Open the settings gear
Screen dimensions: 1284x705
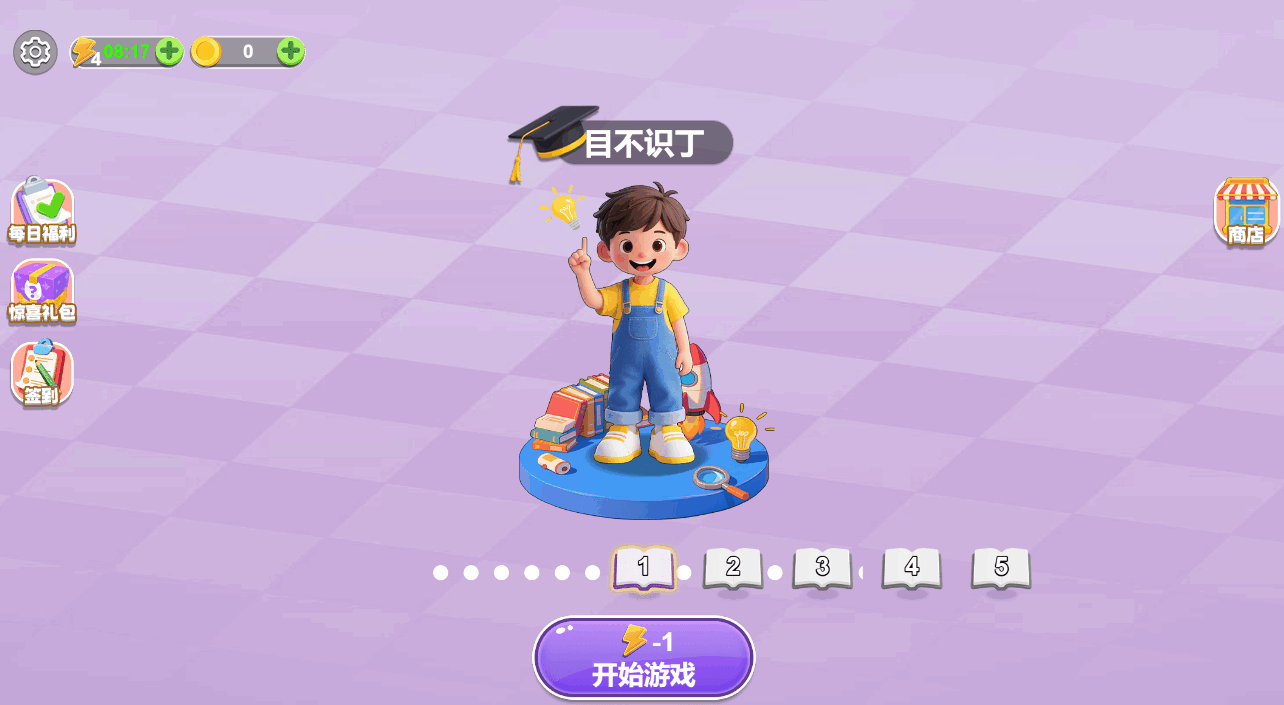pyautogui.click(x=35, y=51)
